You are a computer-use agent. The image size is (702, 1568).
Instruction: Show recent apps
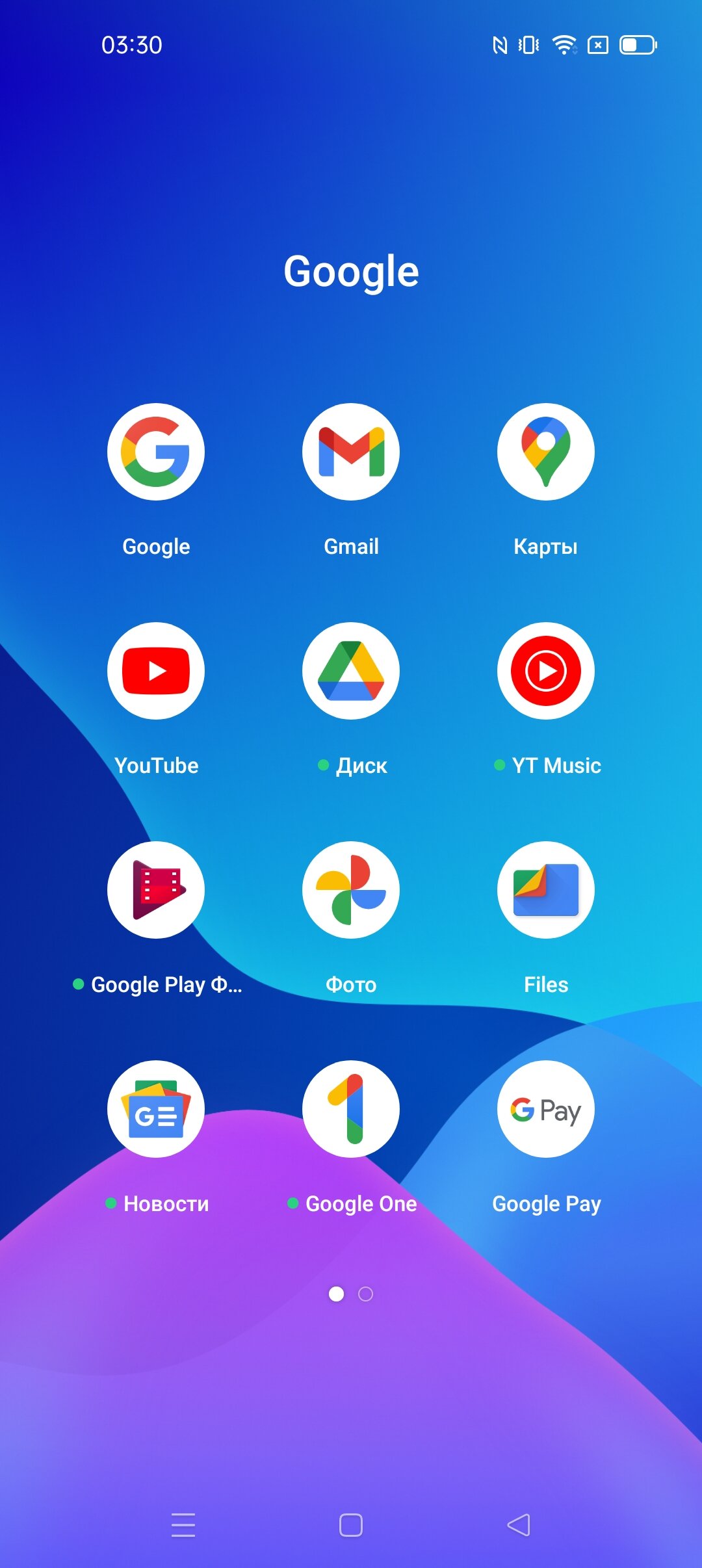[183, 1525]
